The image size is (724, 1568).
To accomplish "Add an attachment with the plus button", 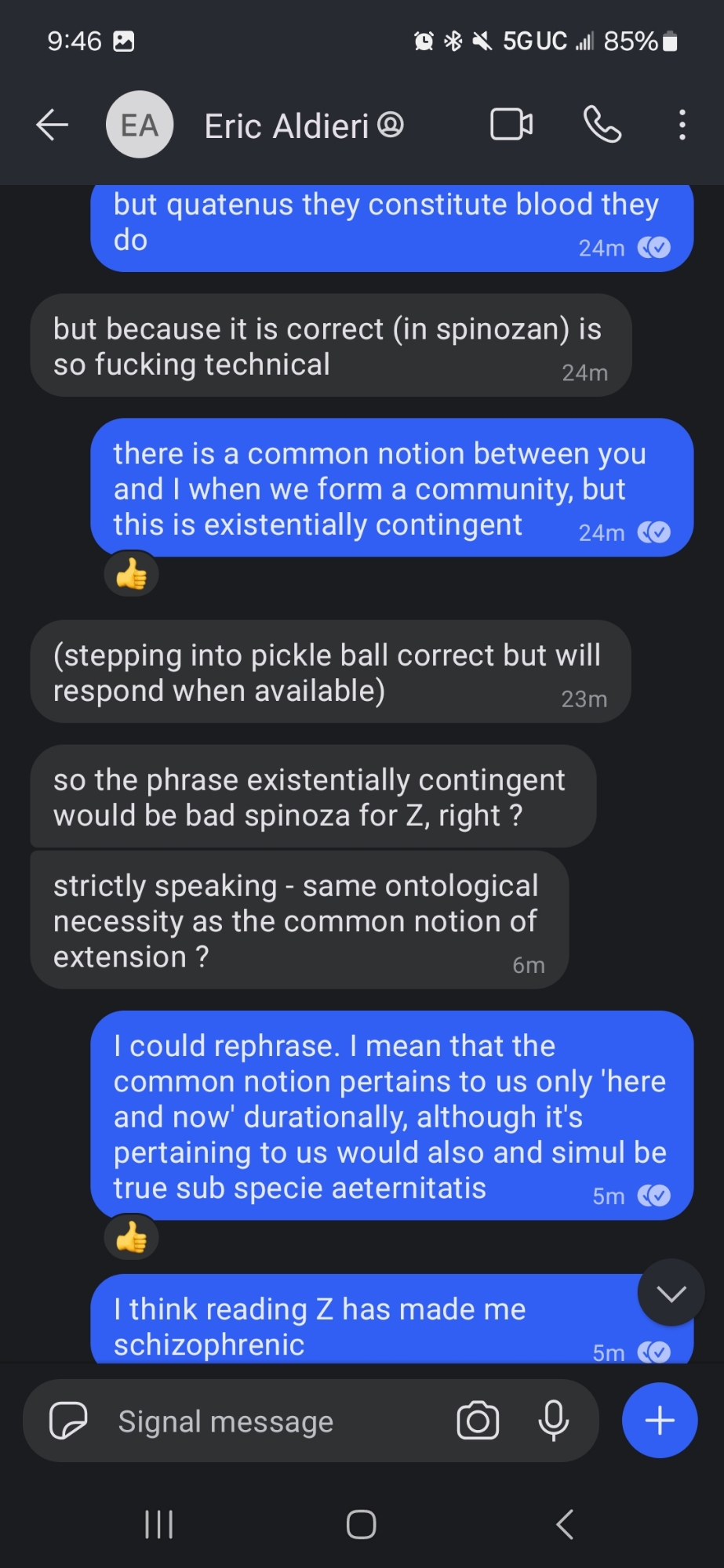I will coord(659,1421).
